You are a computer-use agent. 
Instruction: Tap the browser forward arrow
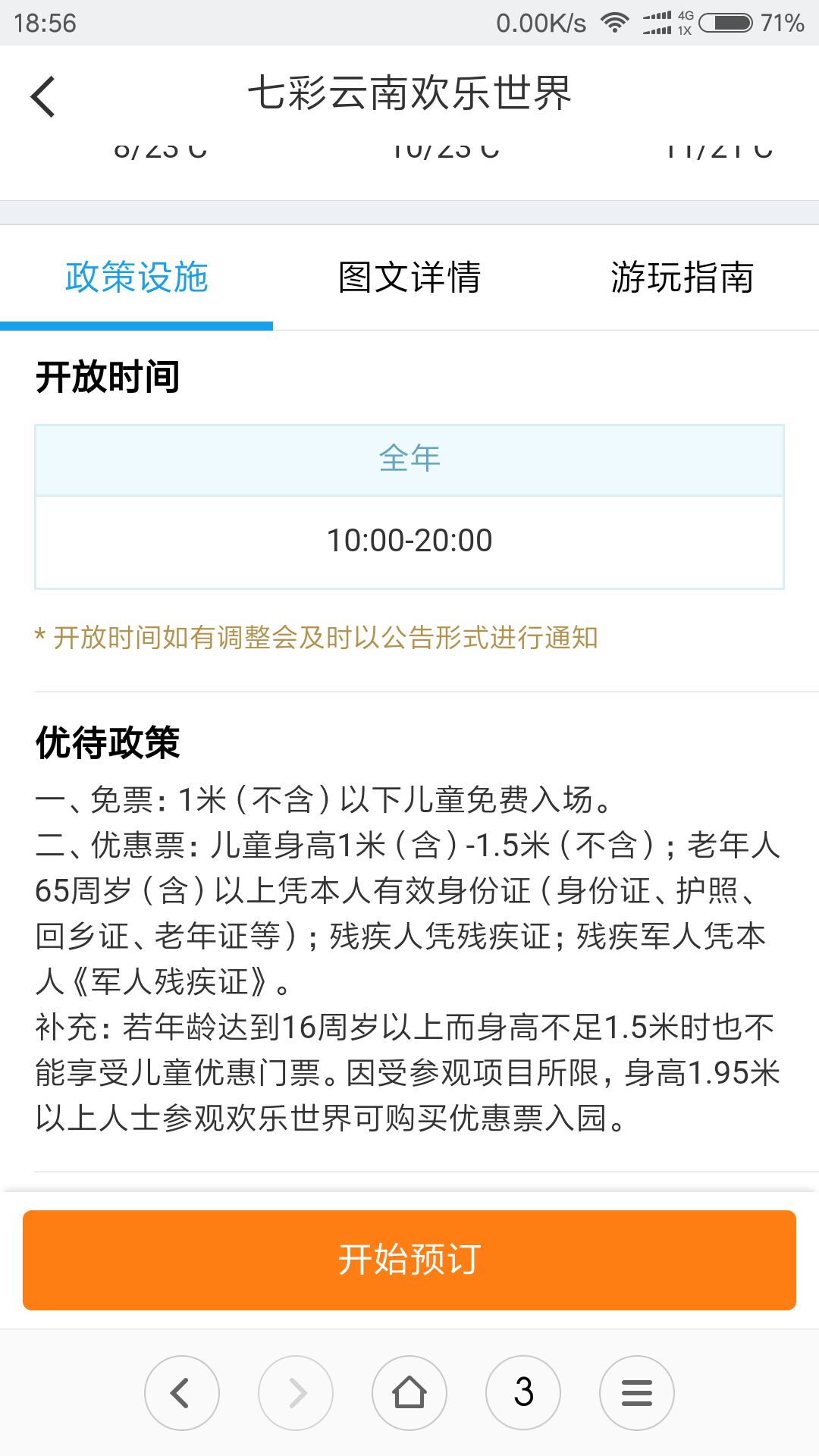[x=296, y=1393]
